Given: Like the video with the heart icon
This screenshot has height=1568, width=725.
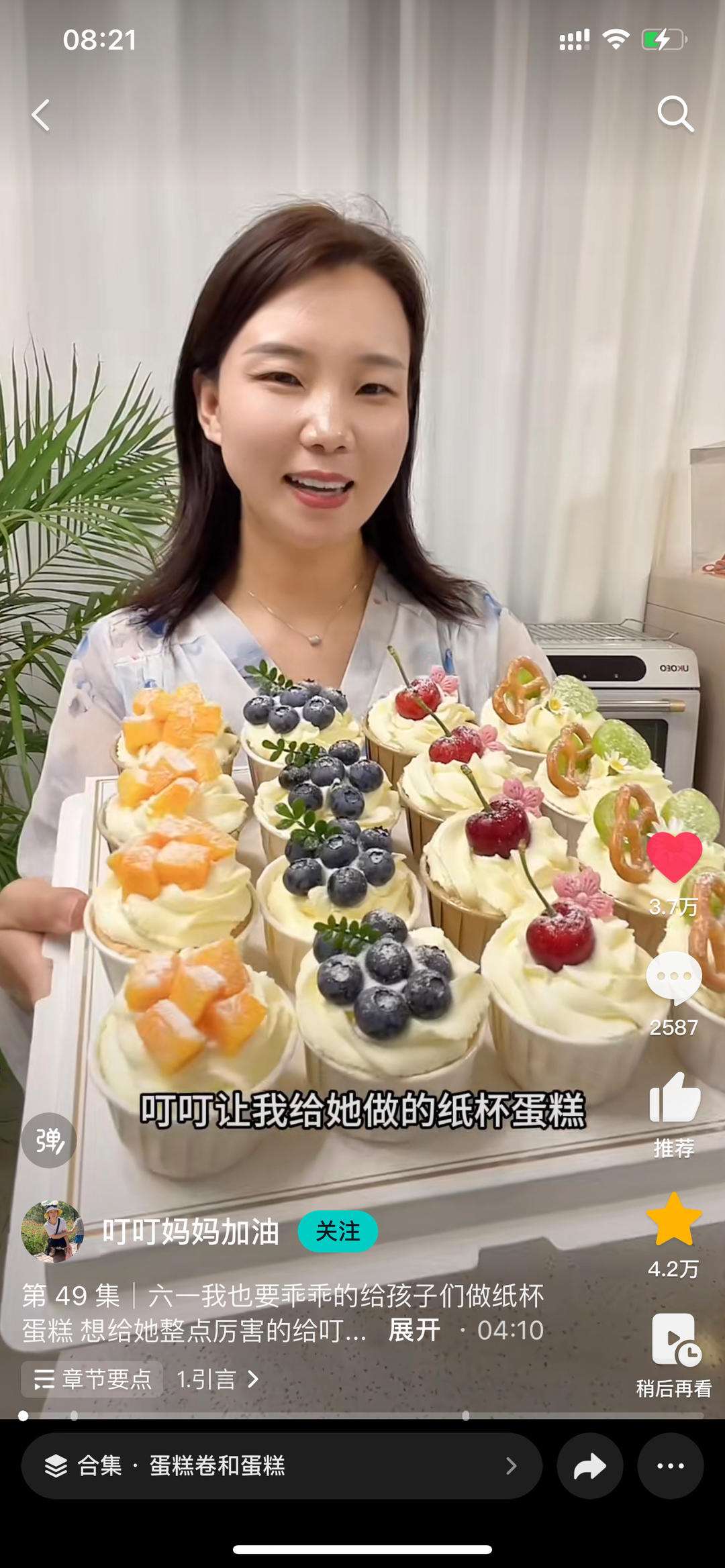Looking at the screenshot, I should coord(674,857).
